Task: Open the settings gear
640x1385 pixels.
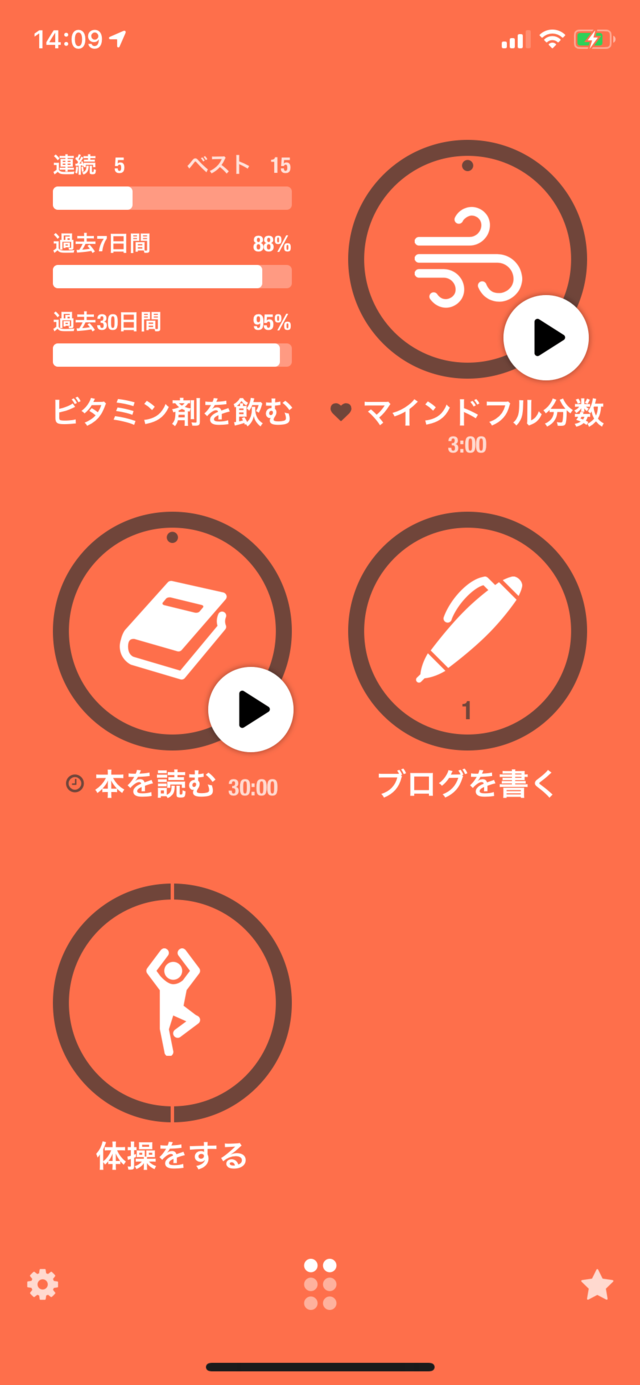Action: [42, 1283]
